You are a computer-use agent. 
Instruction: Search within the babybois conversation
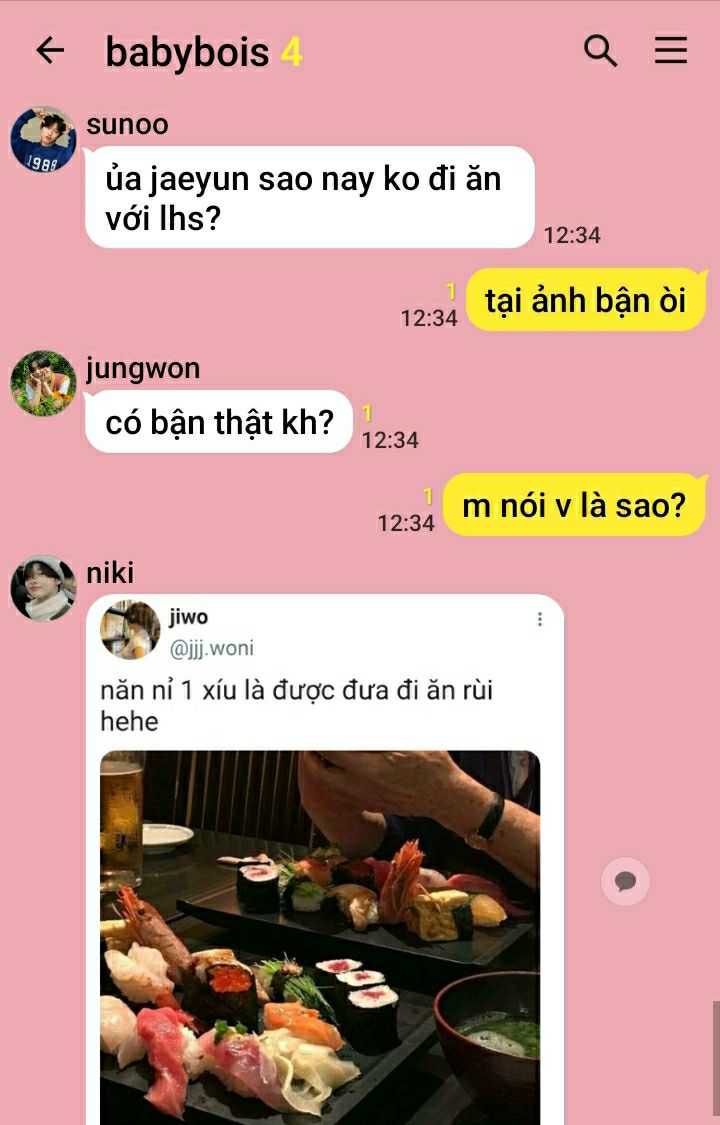[x=600, y=50]
